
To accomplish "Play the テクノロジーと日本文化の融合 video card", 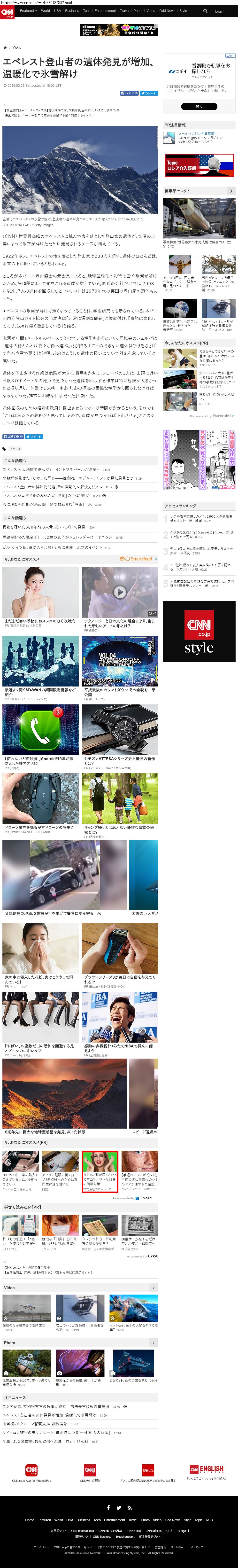I will pos(120,592).
